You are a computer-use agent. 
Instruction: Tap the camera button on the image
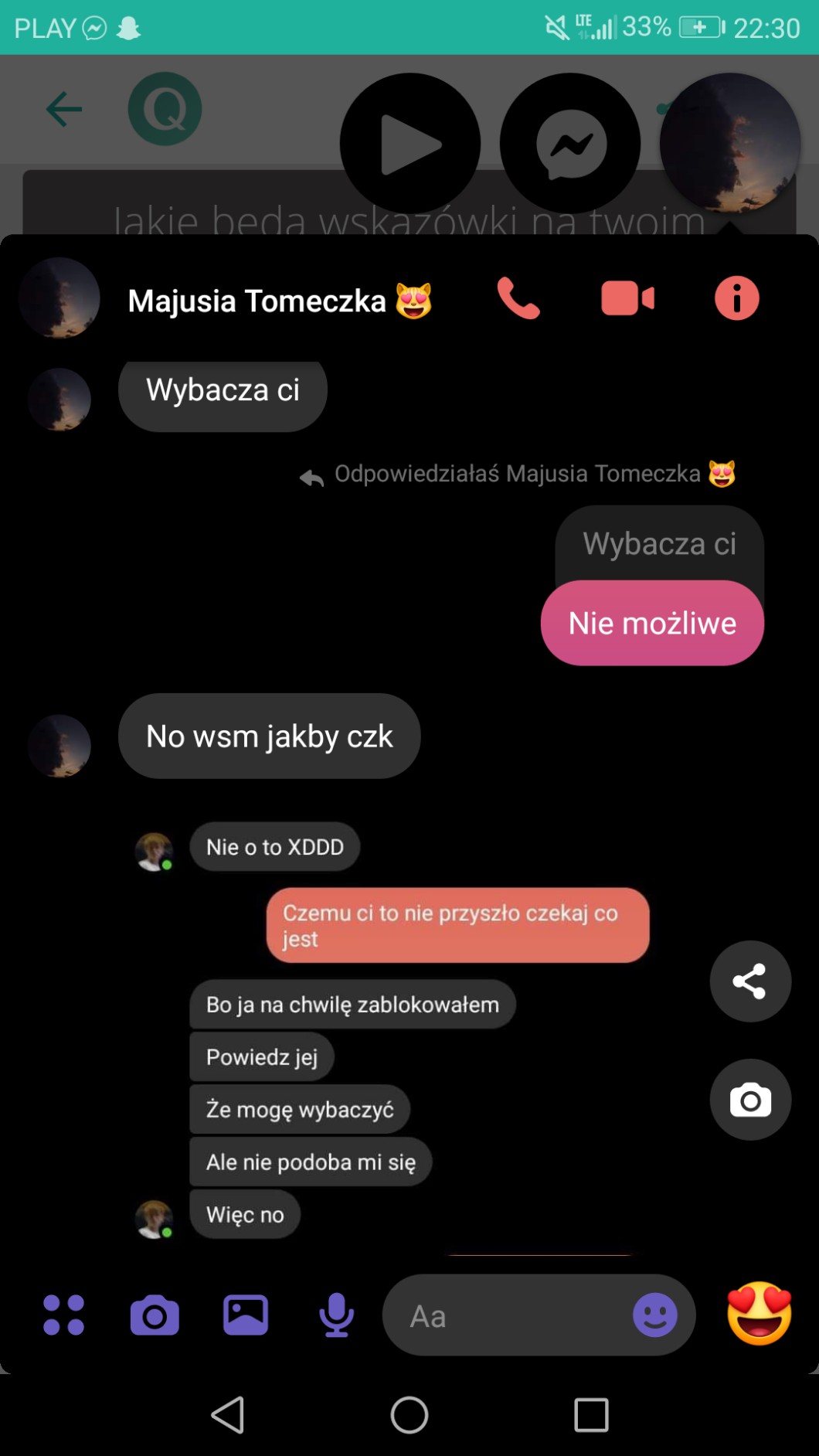point(749,1100)
